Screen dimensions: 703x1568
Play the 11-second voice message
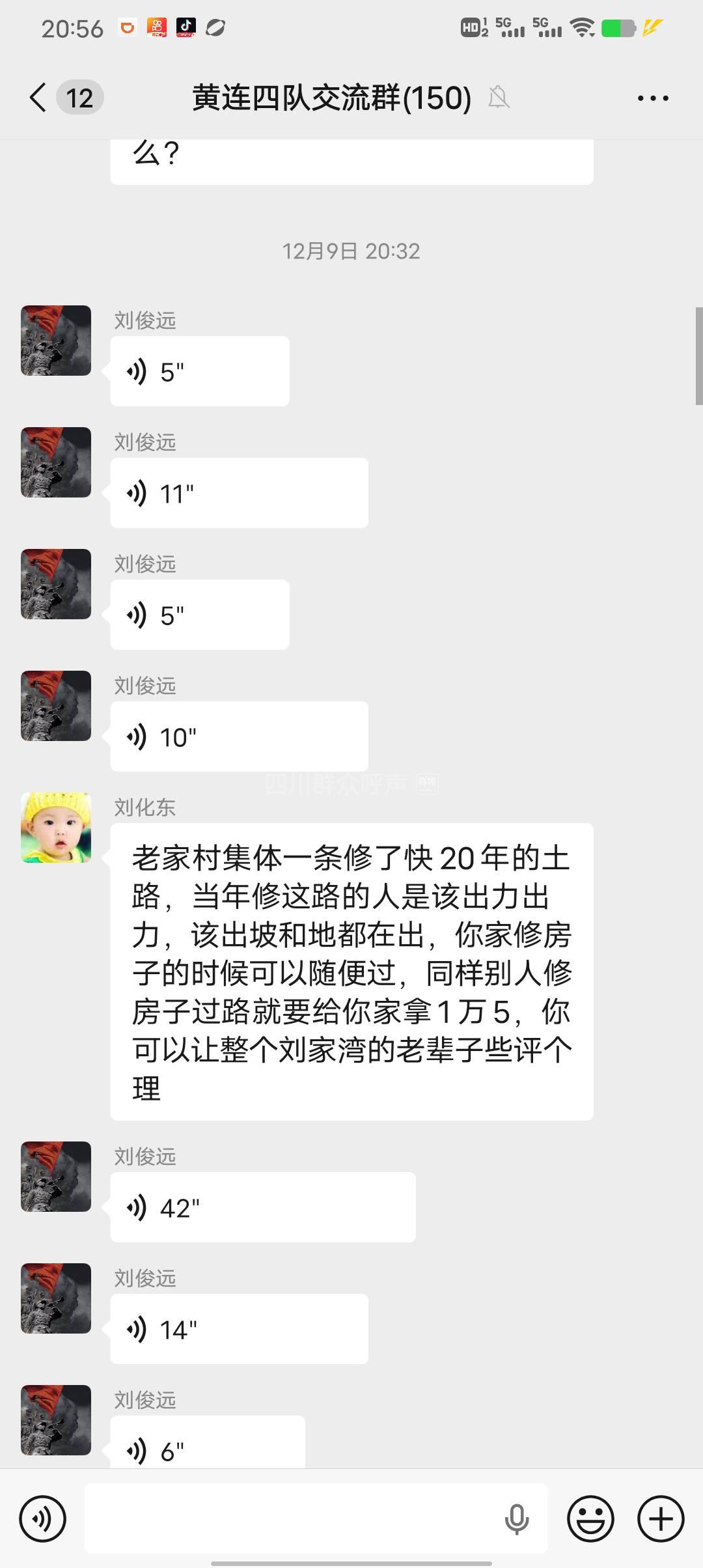tap(238, 493)
